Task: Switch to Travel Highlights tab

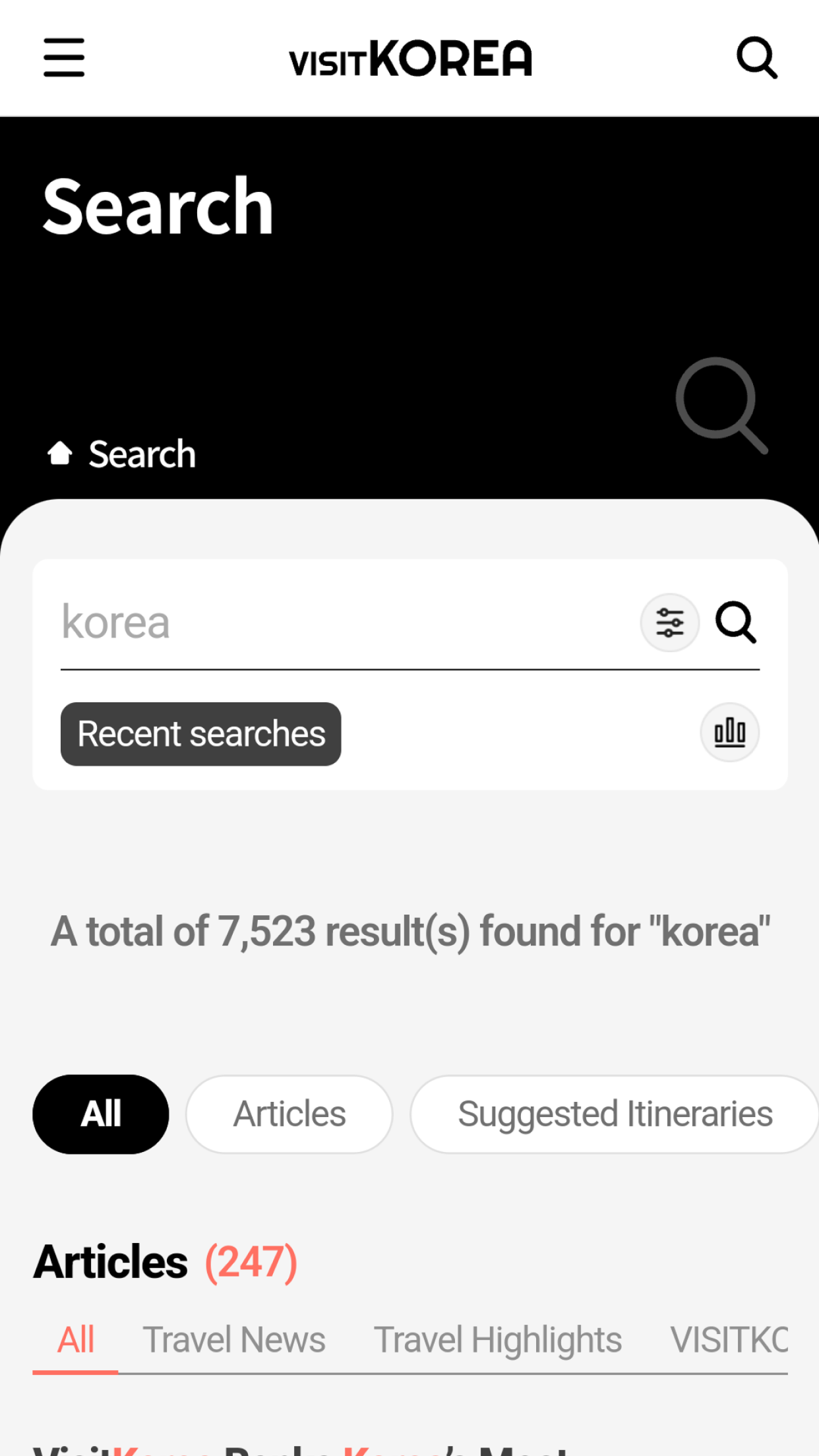Action: coord(498,1340)
